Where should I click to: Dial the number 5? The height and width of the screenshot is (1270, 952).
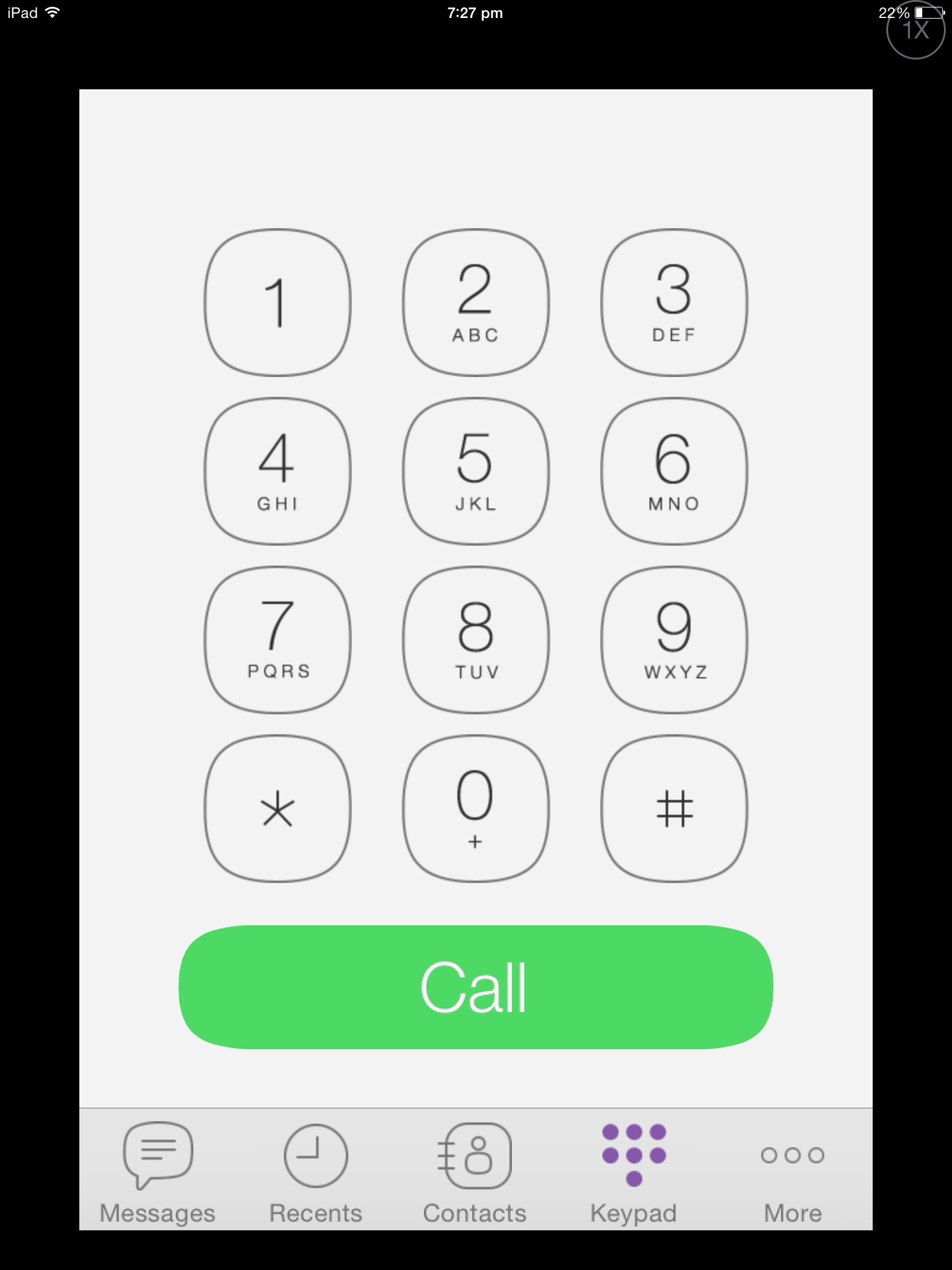point(475,473)
